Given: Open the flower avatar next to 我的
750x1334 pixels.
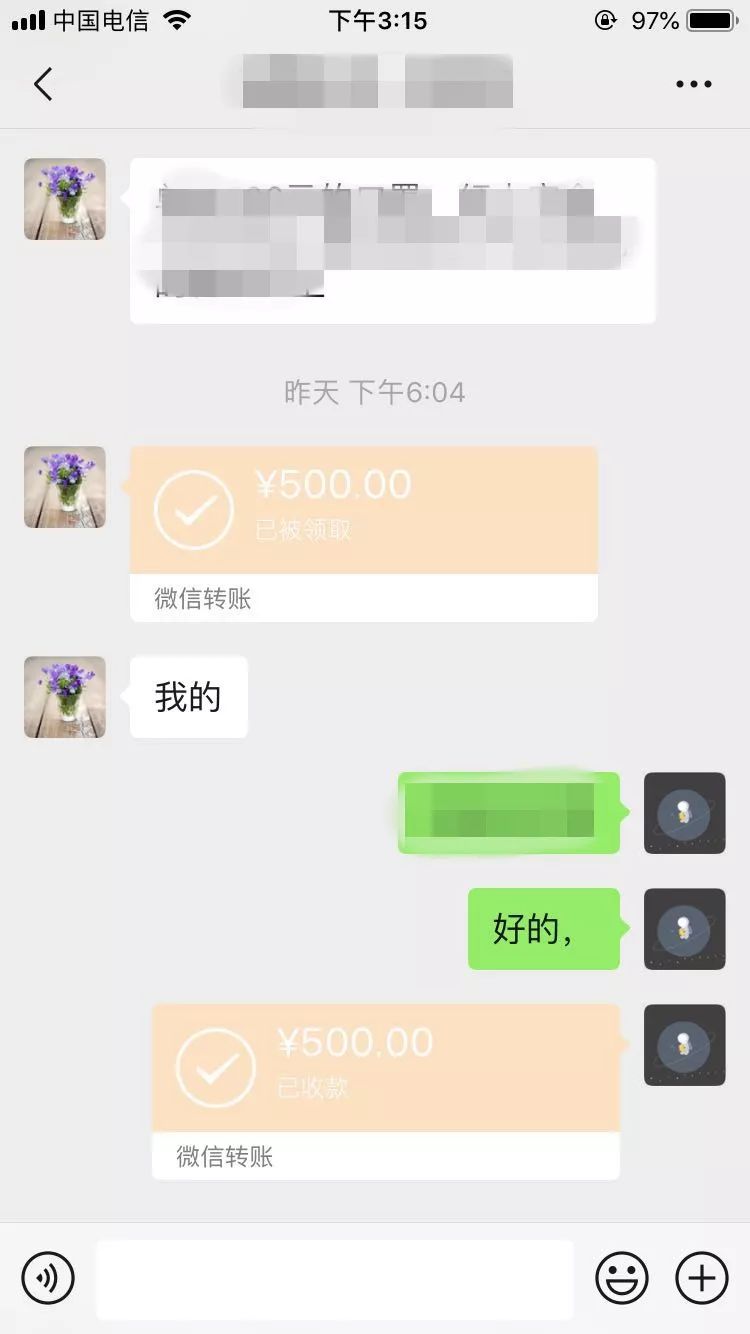Looking at the screenshot, I should click(x=65, y=697).
